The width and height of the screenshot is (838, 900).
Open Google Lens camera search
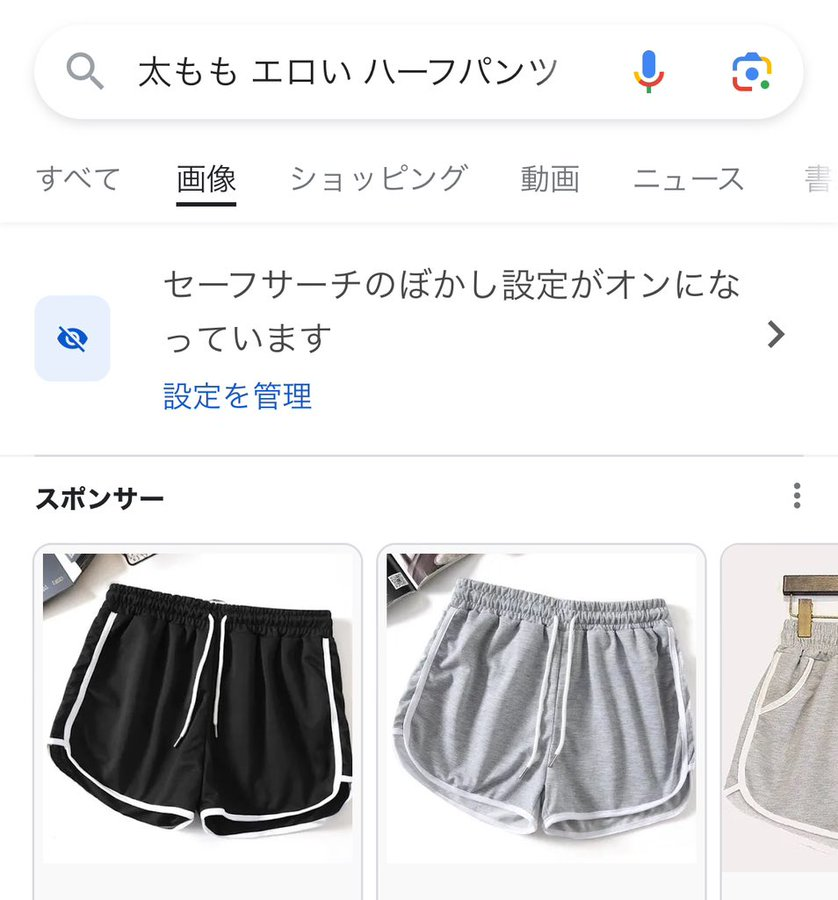pos(751,72)
